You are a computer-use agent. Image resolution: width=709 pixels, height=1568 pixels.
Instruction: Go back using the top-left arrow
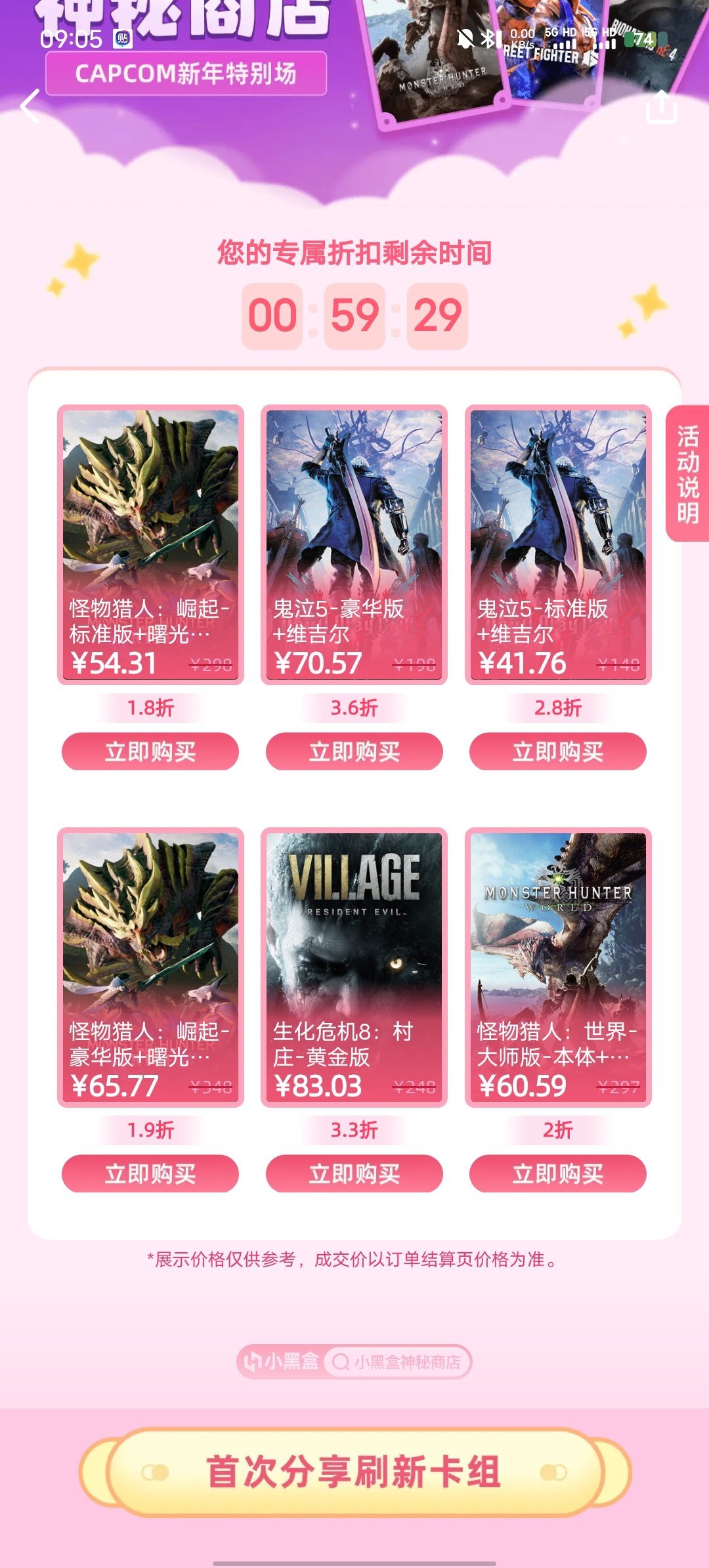[30, 106]
